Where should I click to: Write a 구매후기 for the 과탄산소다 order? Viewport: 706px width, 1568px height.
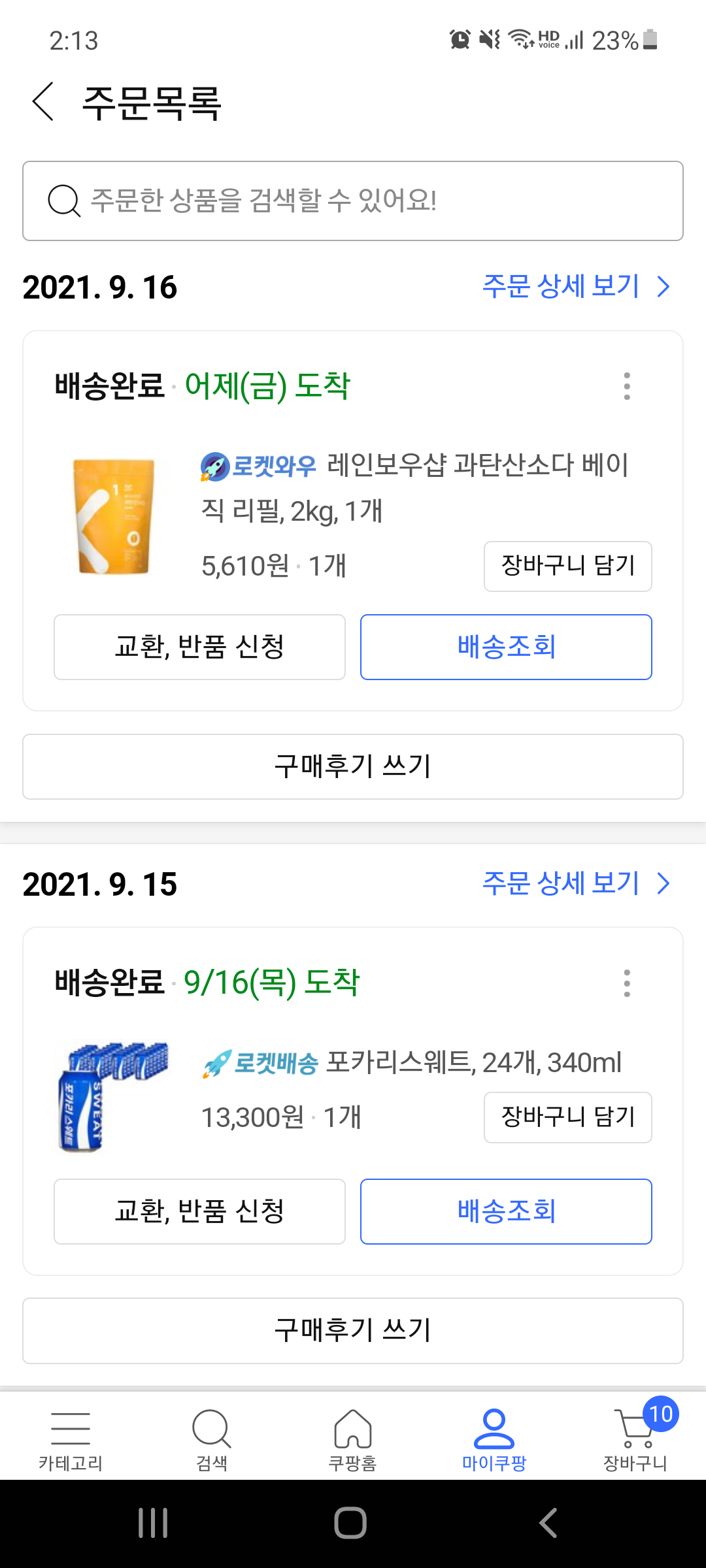(x=353, y=766)
